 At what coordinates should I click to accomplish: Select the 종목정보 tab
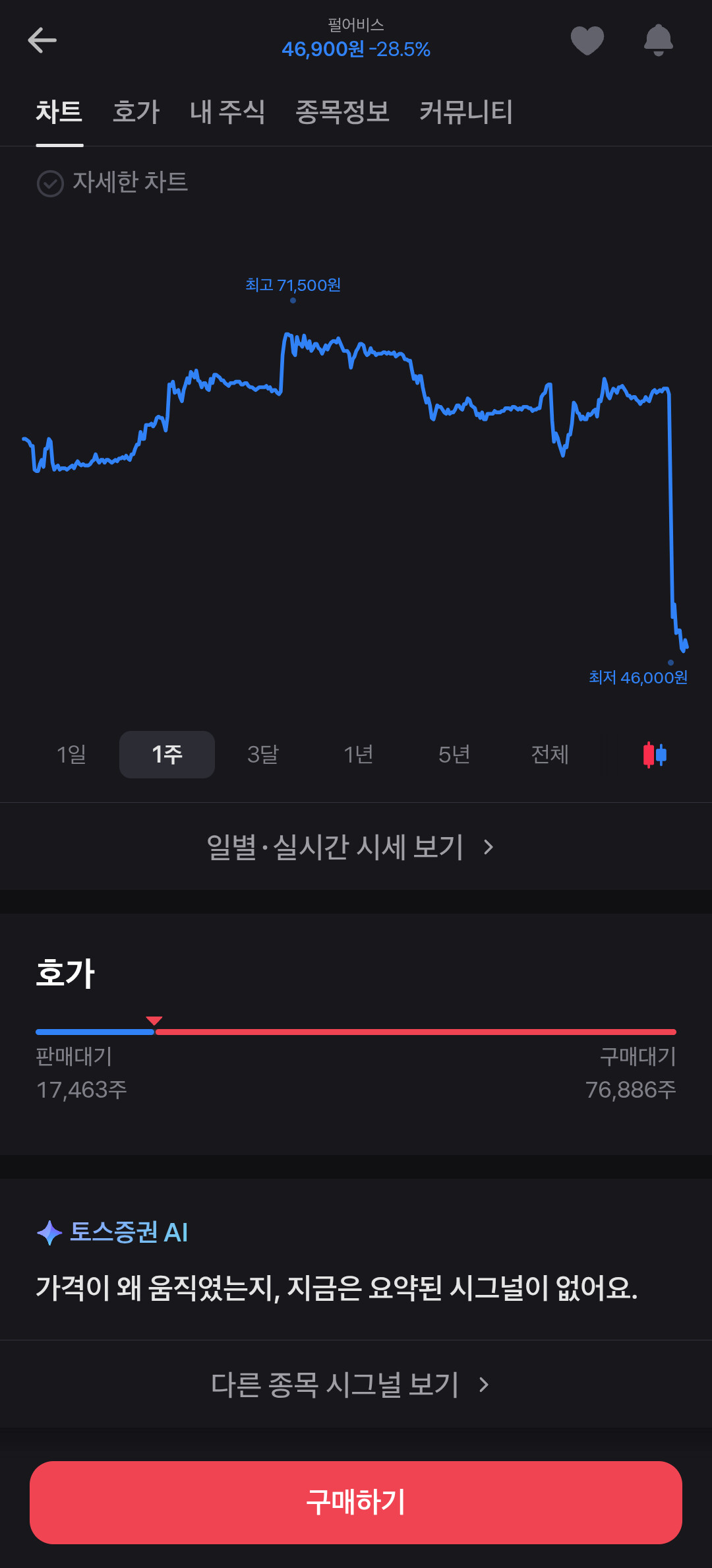point(342,112)
